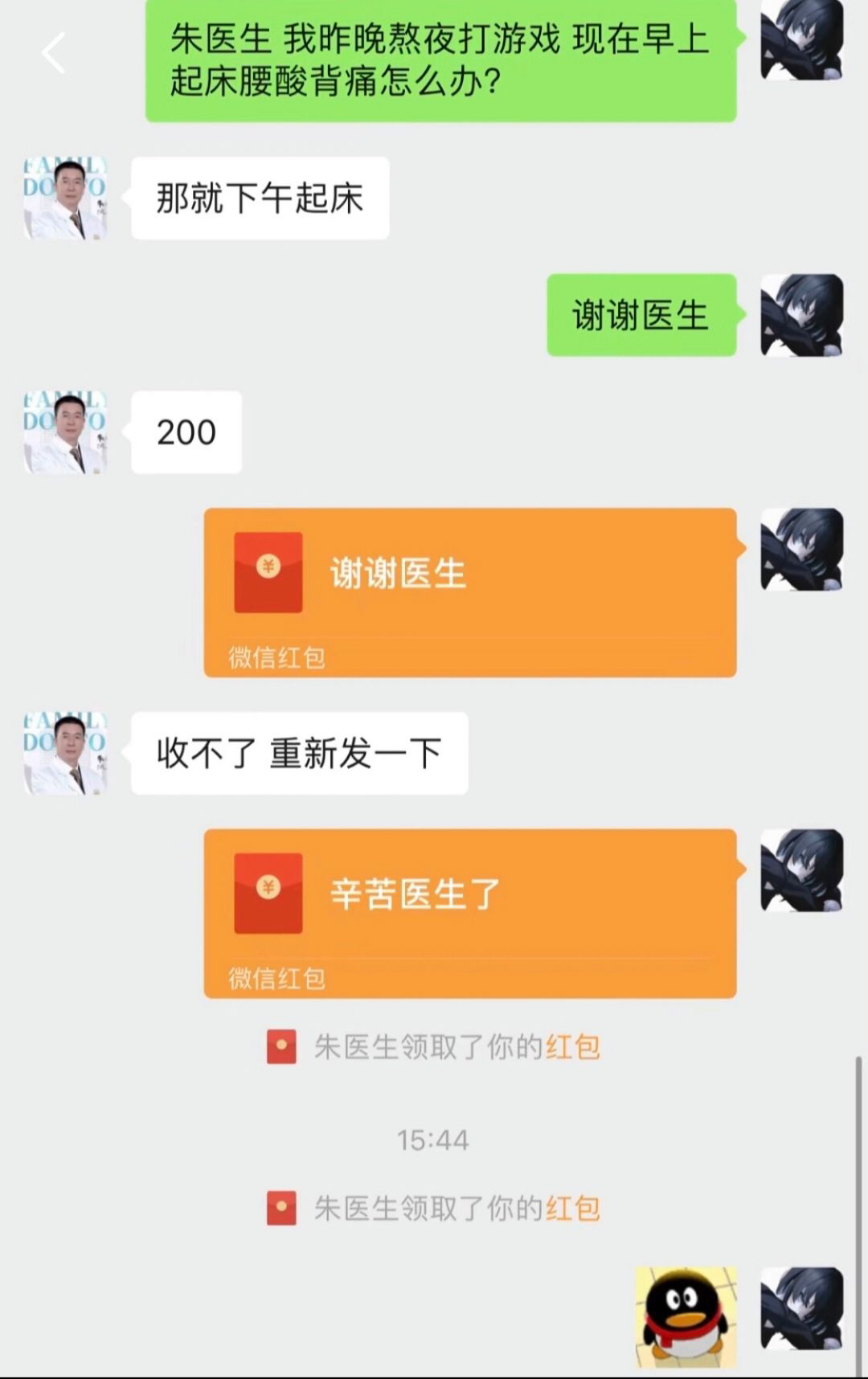Open the red packet labeled 谢谢医生
Image resolution: width=868 pixels, height=1379 pixels.
click(469, 591)
